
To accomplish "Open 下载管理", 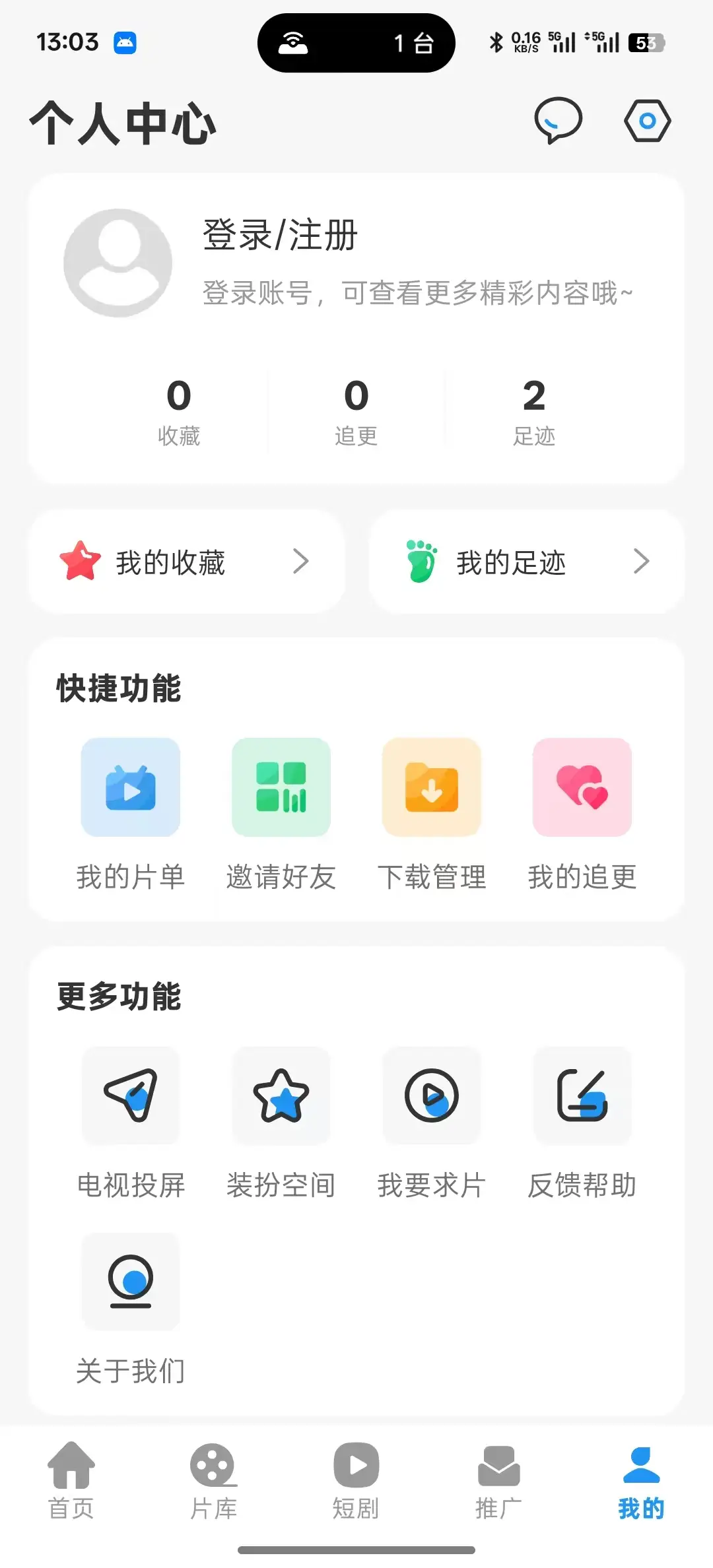I will (x=432, y=815).
